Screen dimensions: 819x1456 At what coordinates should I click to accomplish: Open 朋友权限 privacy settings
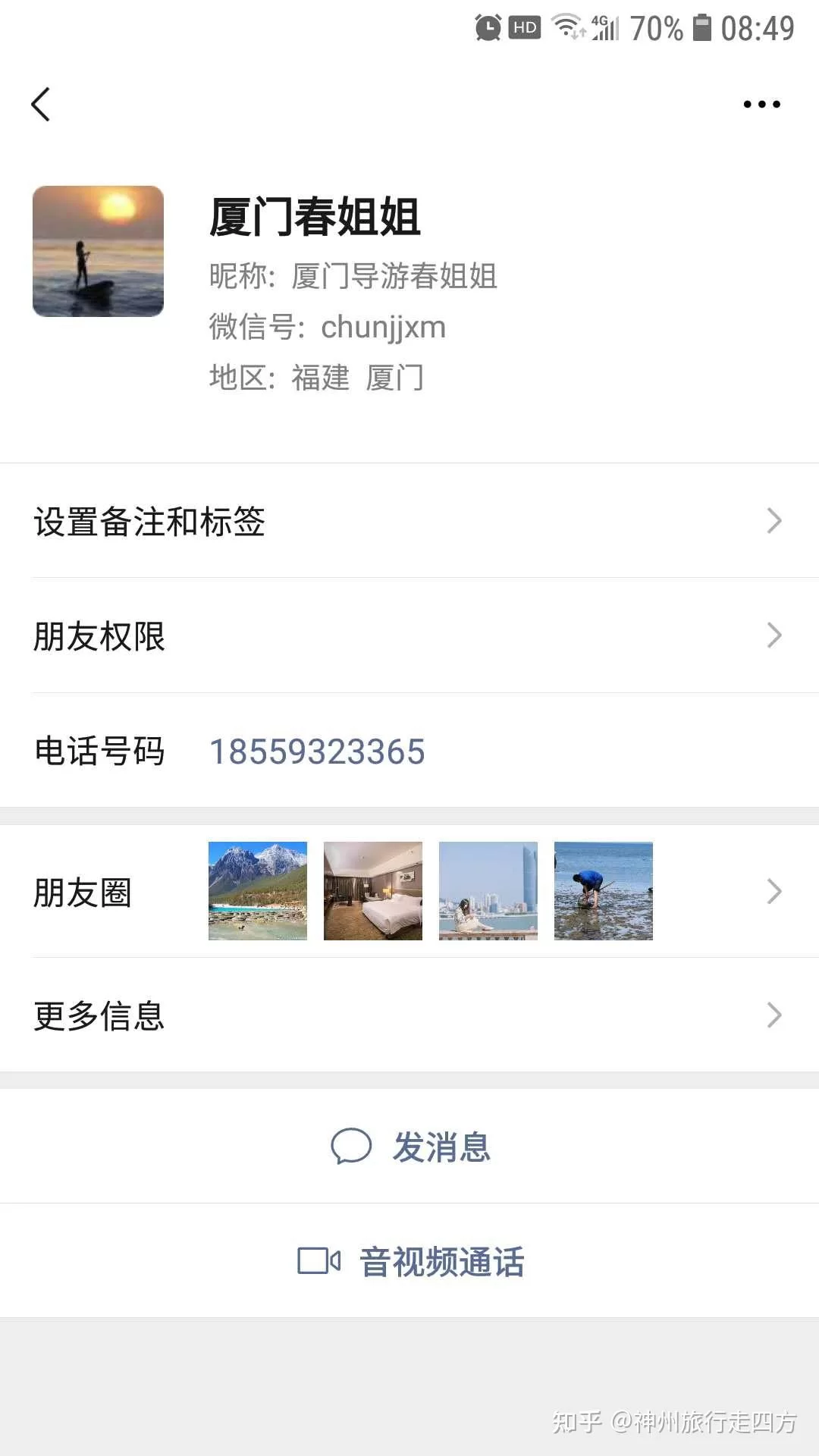[x=409, y=635]
